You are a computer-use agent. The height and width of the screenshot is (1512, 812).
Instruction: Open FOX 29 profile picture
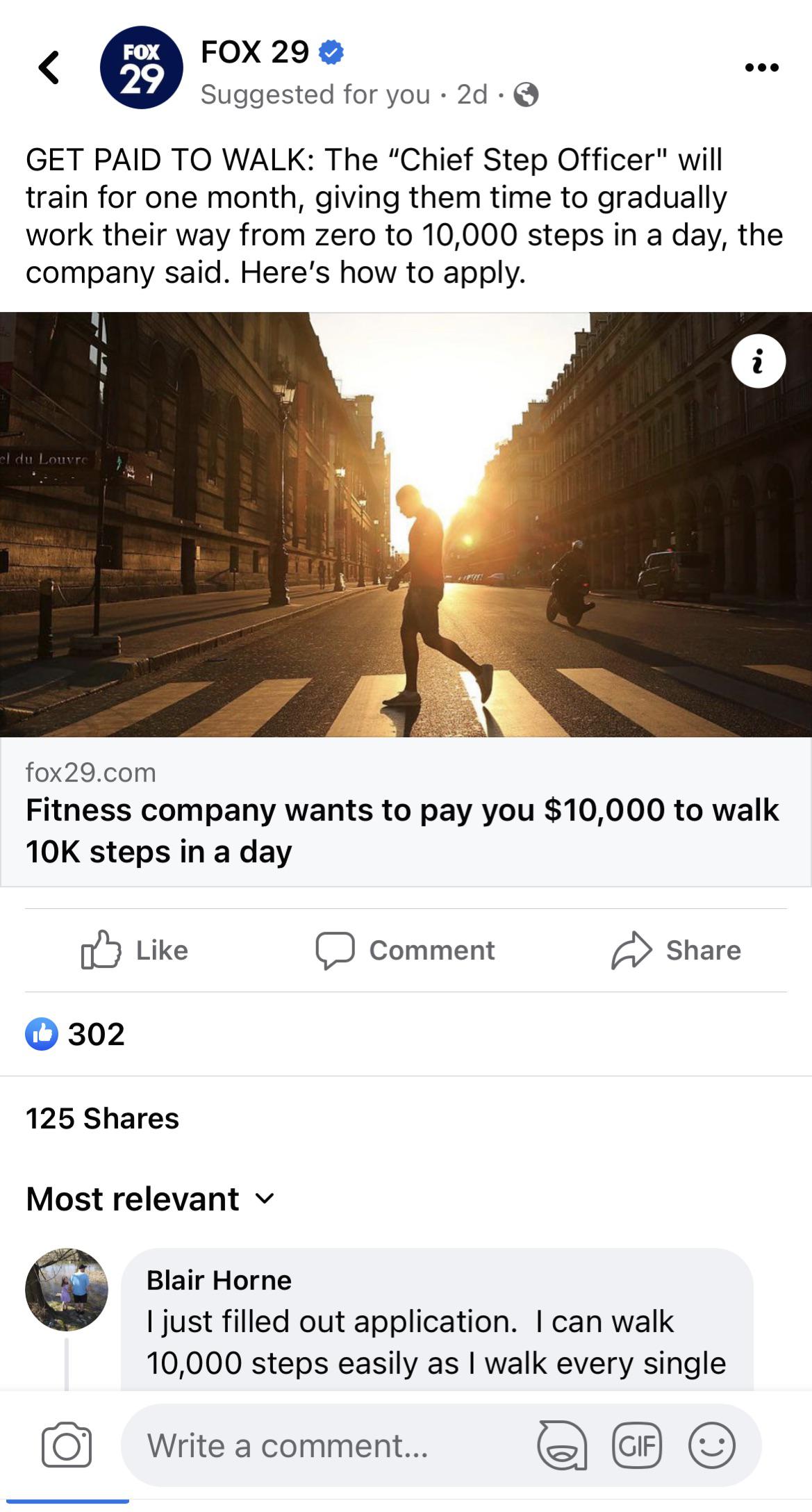pyautogui.click(x=141, y=67)
